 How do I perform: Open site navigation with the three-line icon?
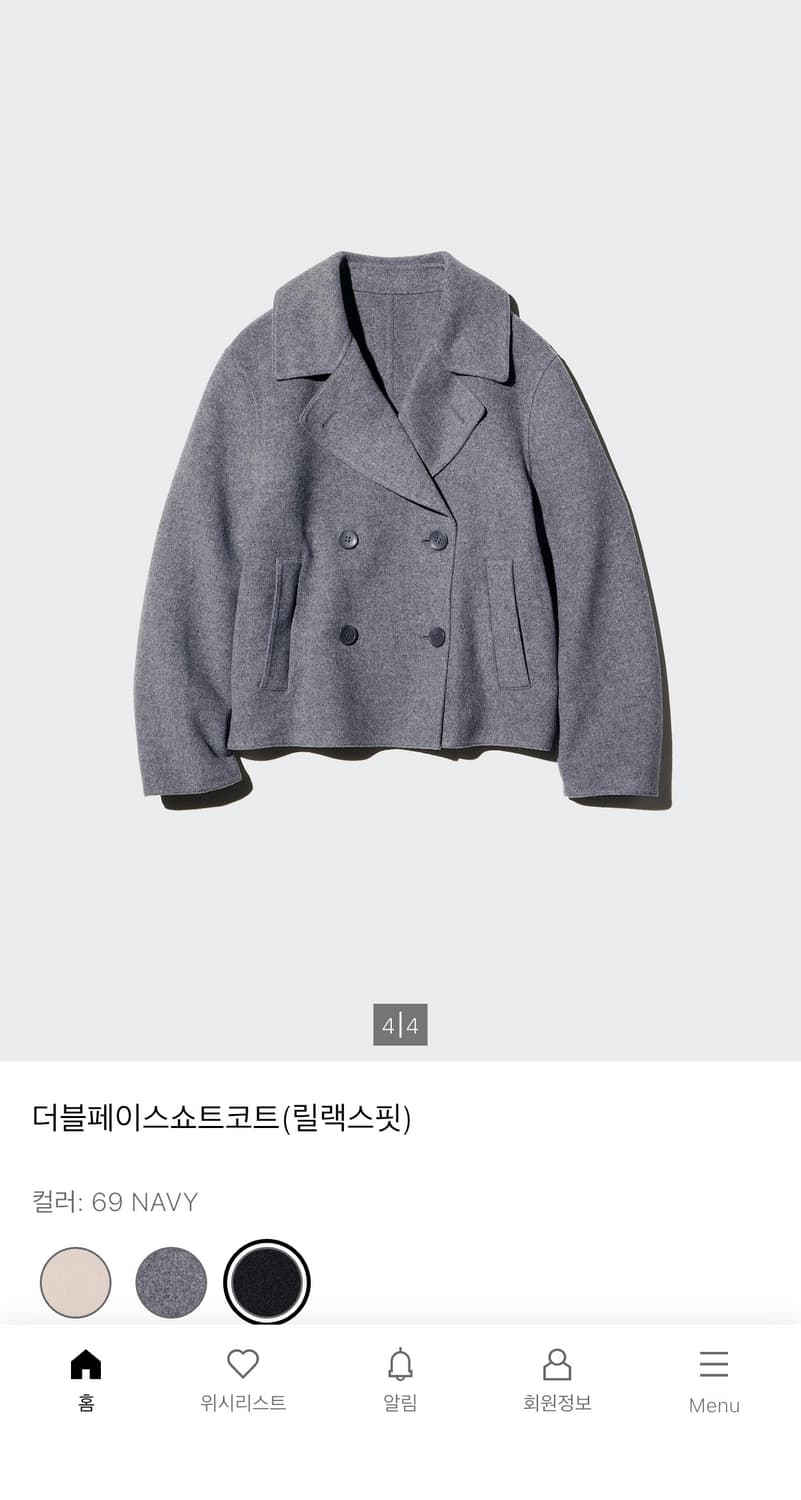coord(713,1364)
